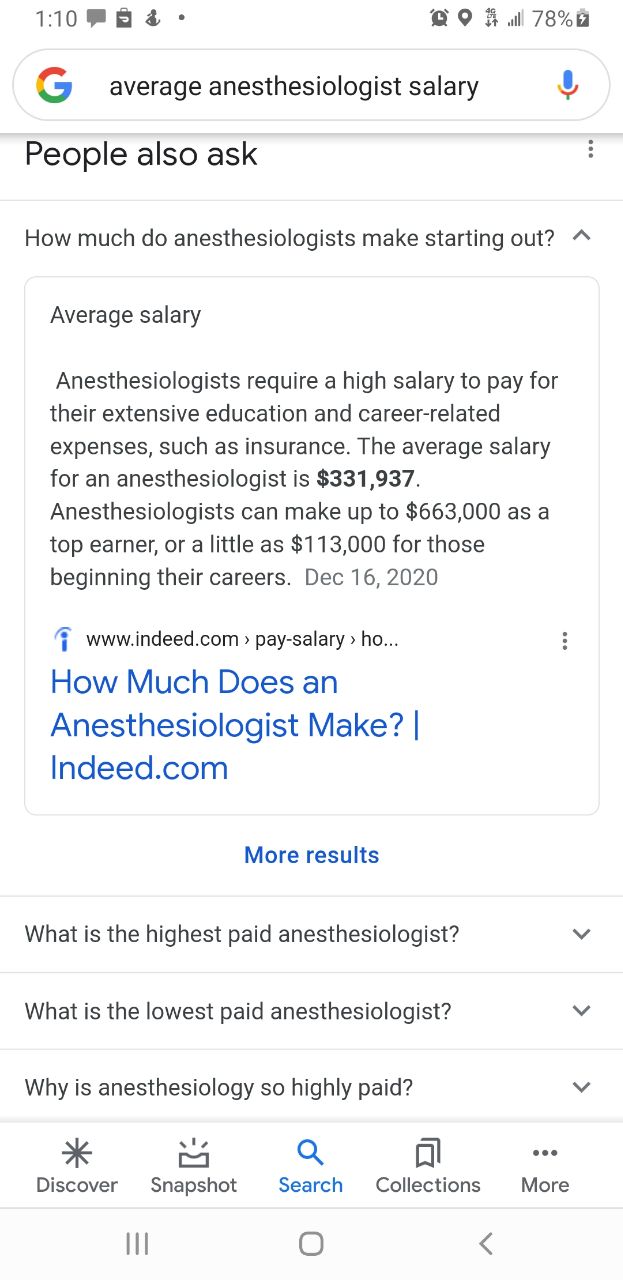
Task: Go to Collections tab
Action: [428, 1166]
